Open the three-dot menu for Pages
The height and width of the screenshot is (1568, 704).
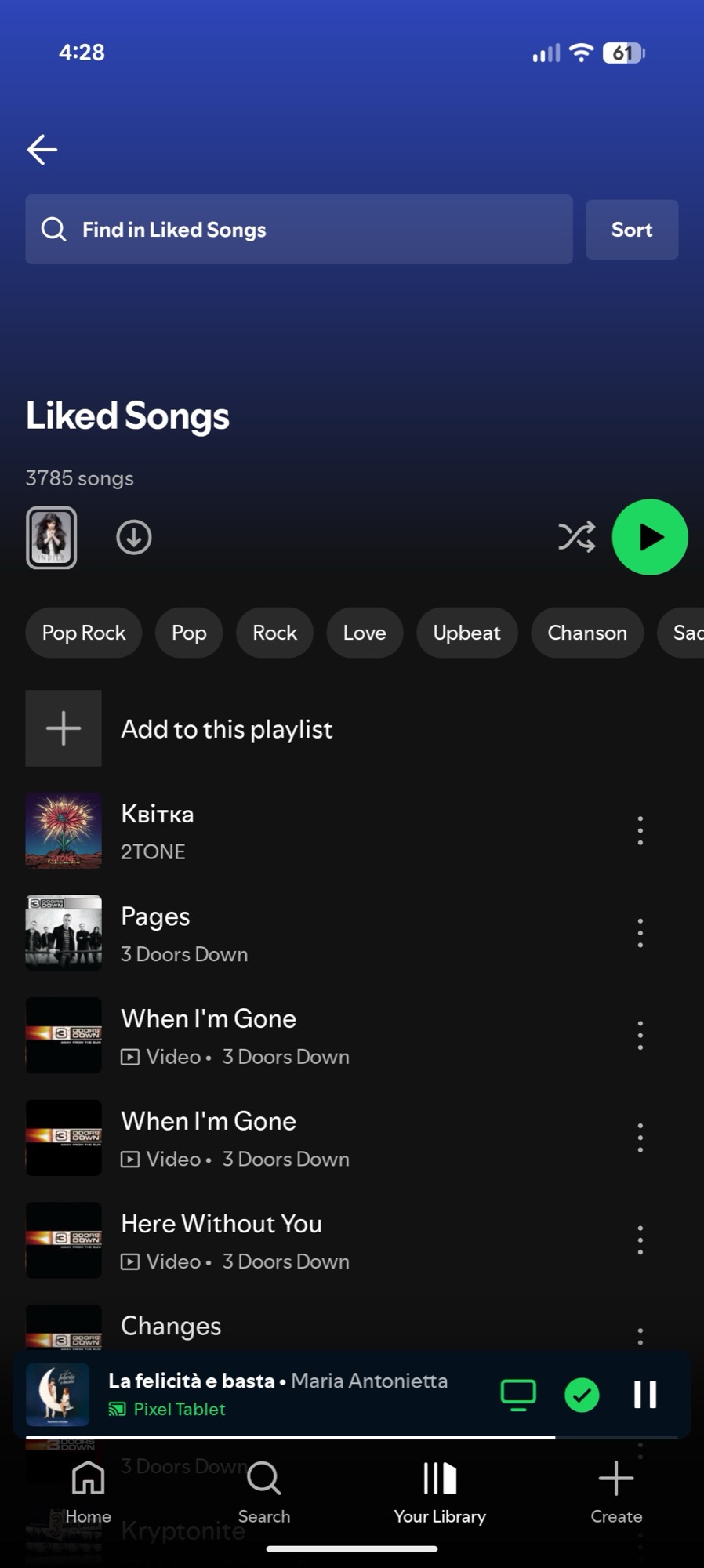tap(640, 933)
